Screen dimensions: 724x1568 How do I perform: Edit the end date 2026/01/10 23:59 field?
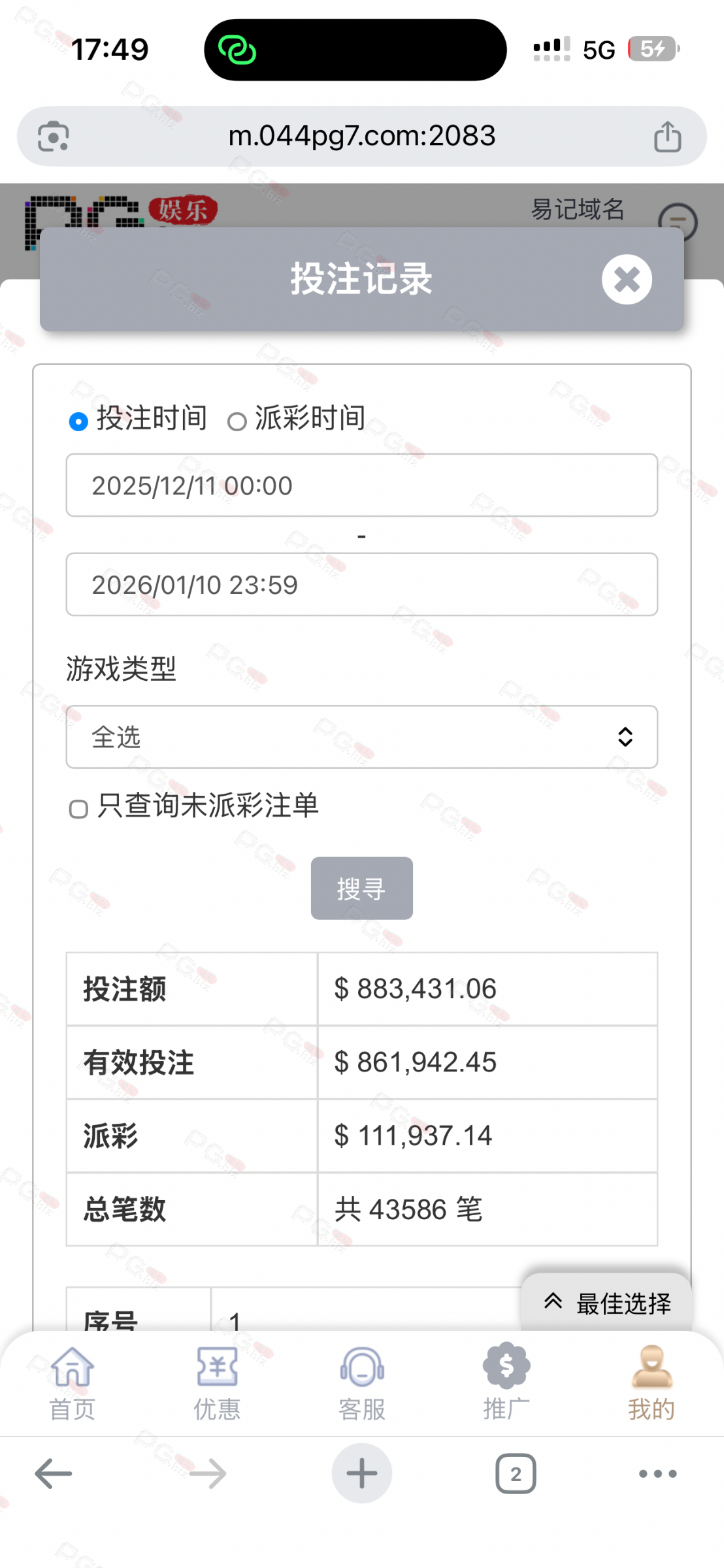pos(361,585)
